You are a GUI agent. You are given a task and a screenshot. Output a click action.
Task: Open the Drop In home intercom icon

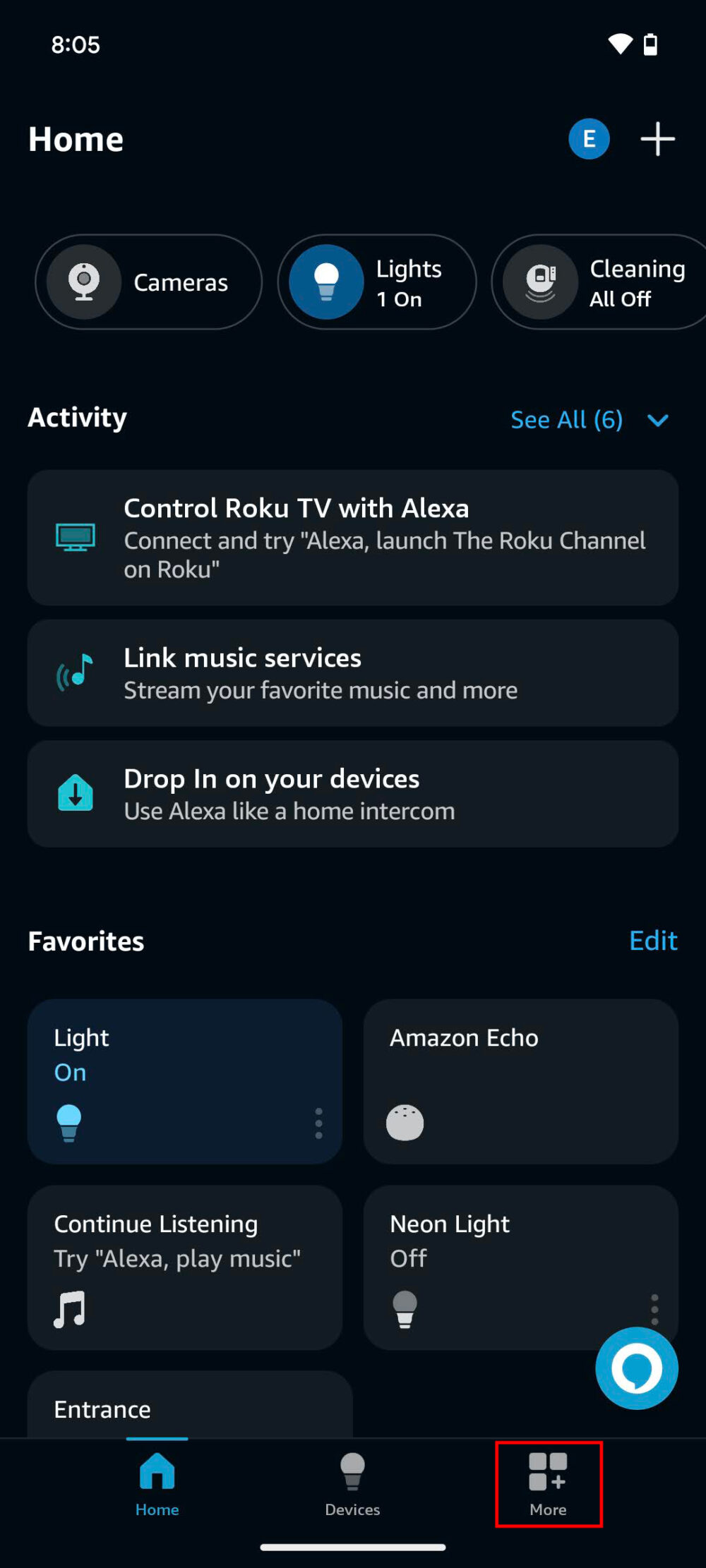[75, 793]
